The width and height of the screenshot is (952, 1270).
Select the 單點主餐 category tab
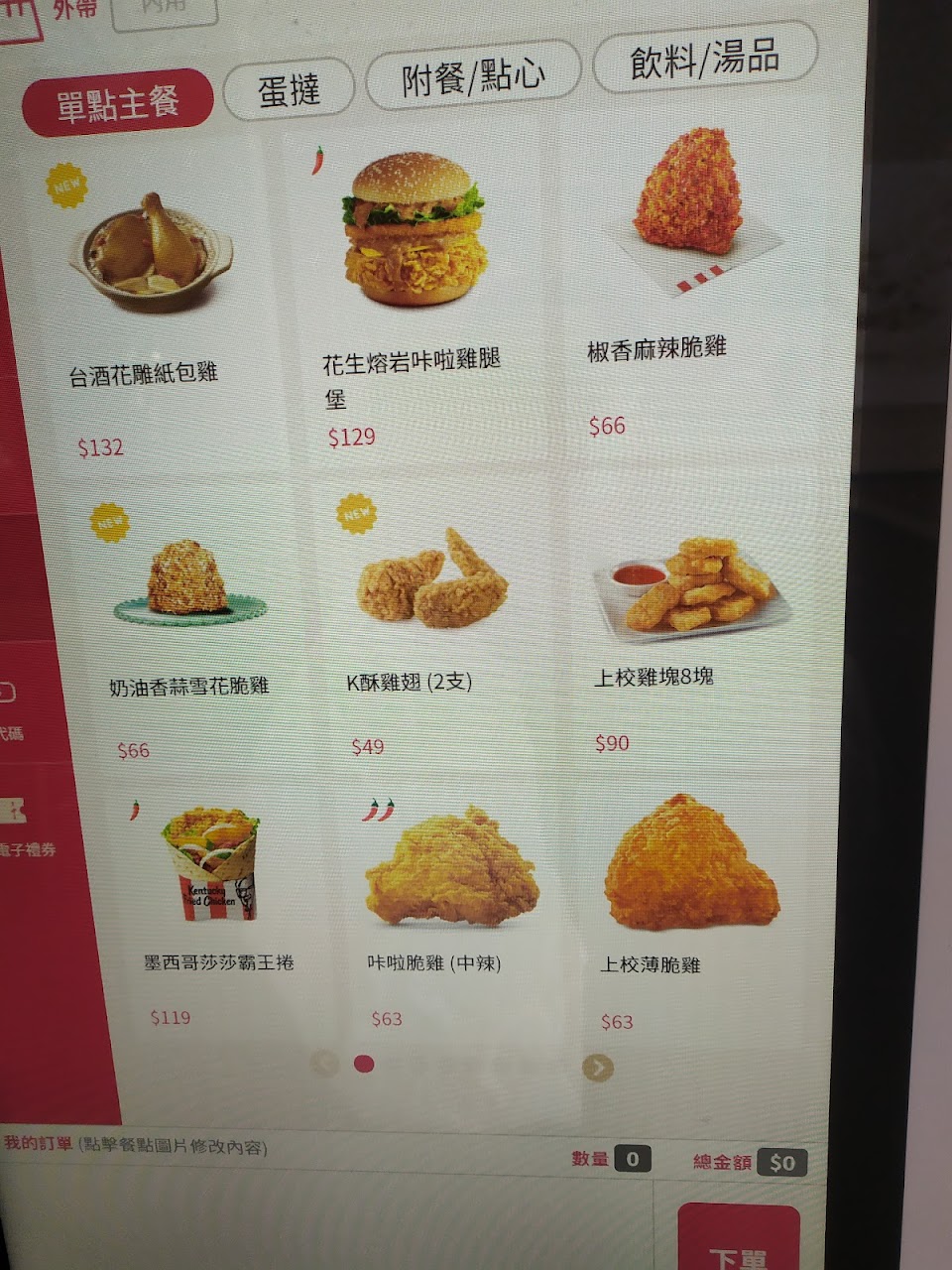click(x=117, y=102)
